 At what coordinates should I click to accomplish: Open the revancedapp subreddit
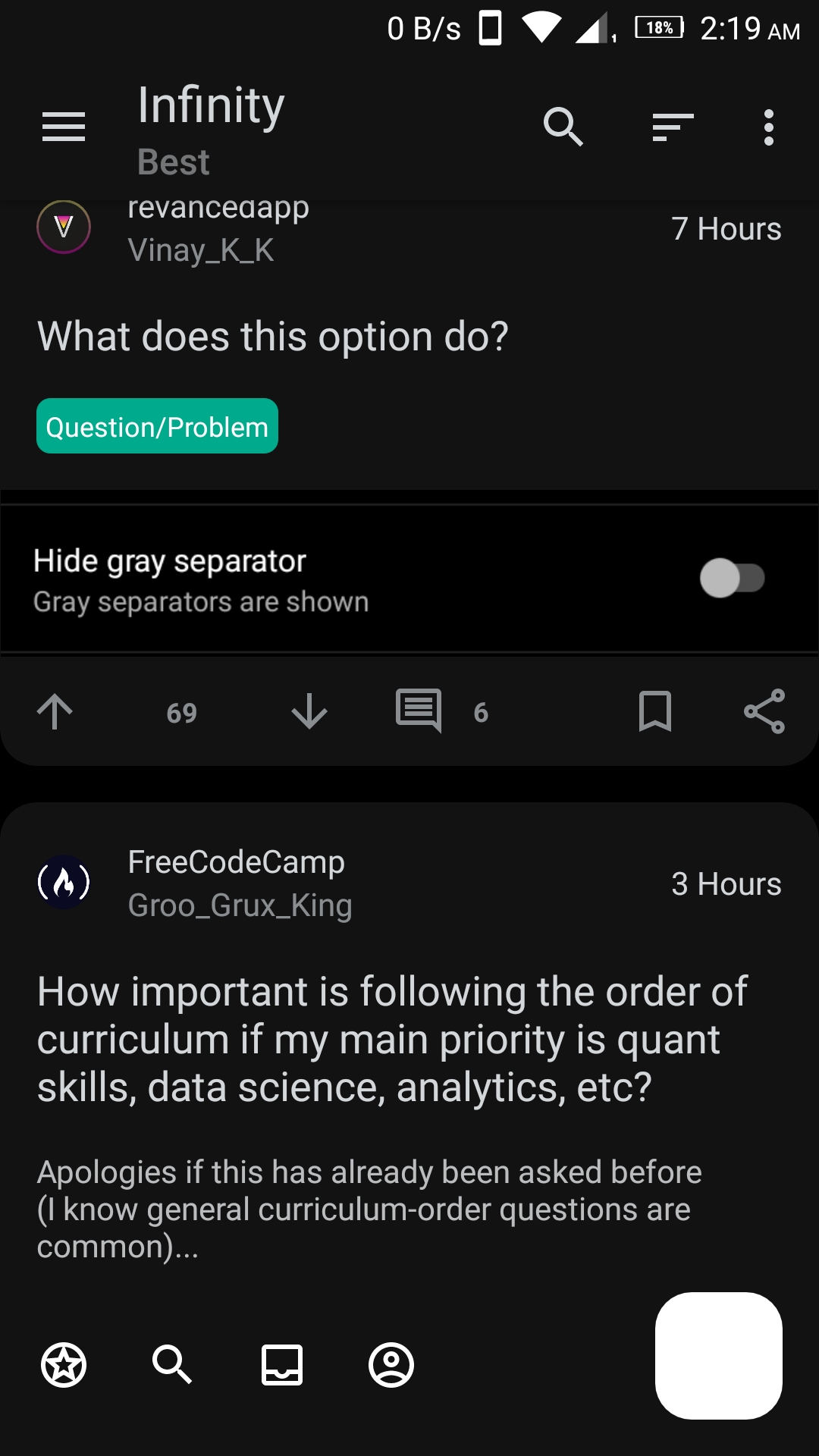pyautogui.click(x=218, y=209)
